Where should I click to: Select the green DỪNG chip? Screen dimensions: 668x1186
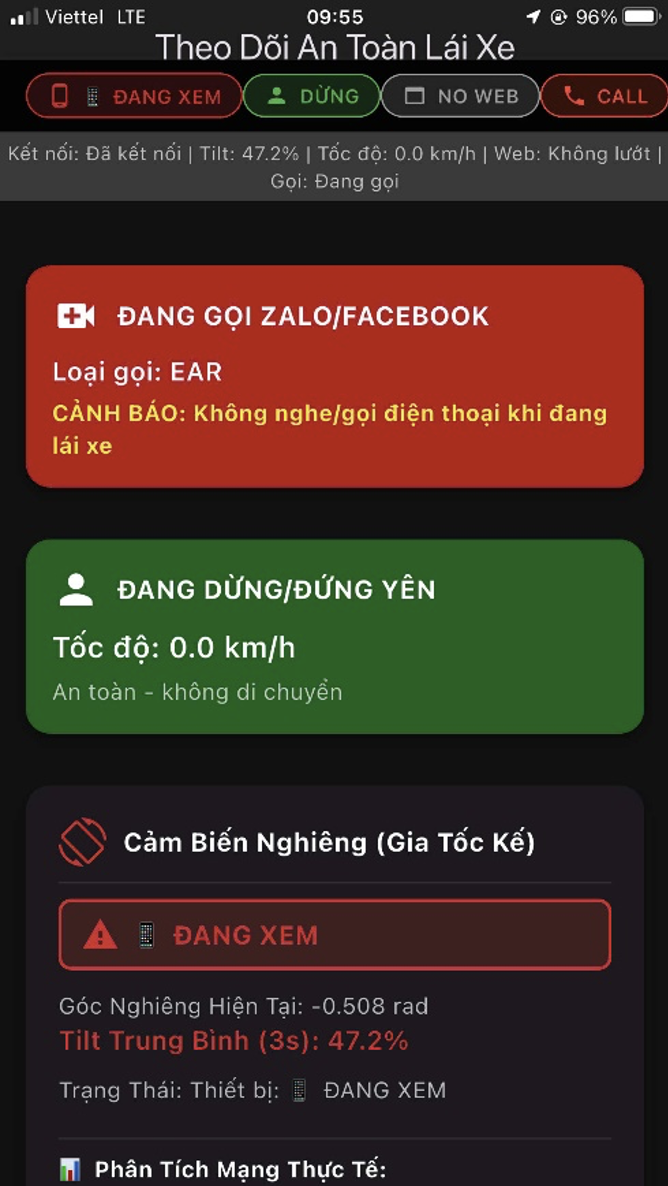(x=312, y=96)
